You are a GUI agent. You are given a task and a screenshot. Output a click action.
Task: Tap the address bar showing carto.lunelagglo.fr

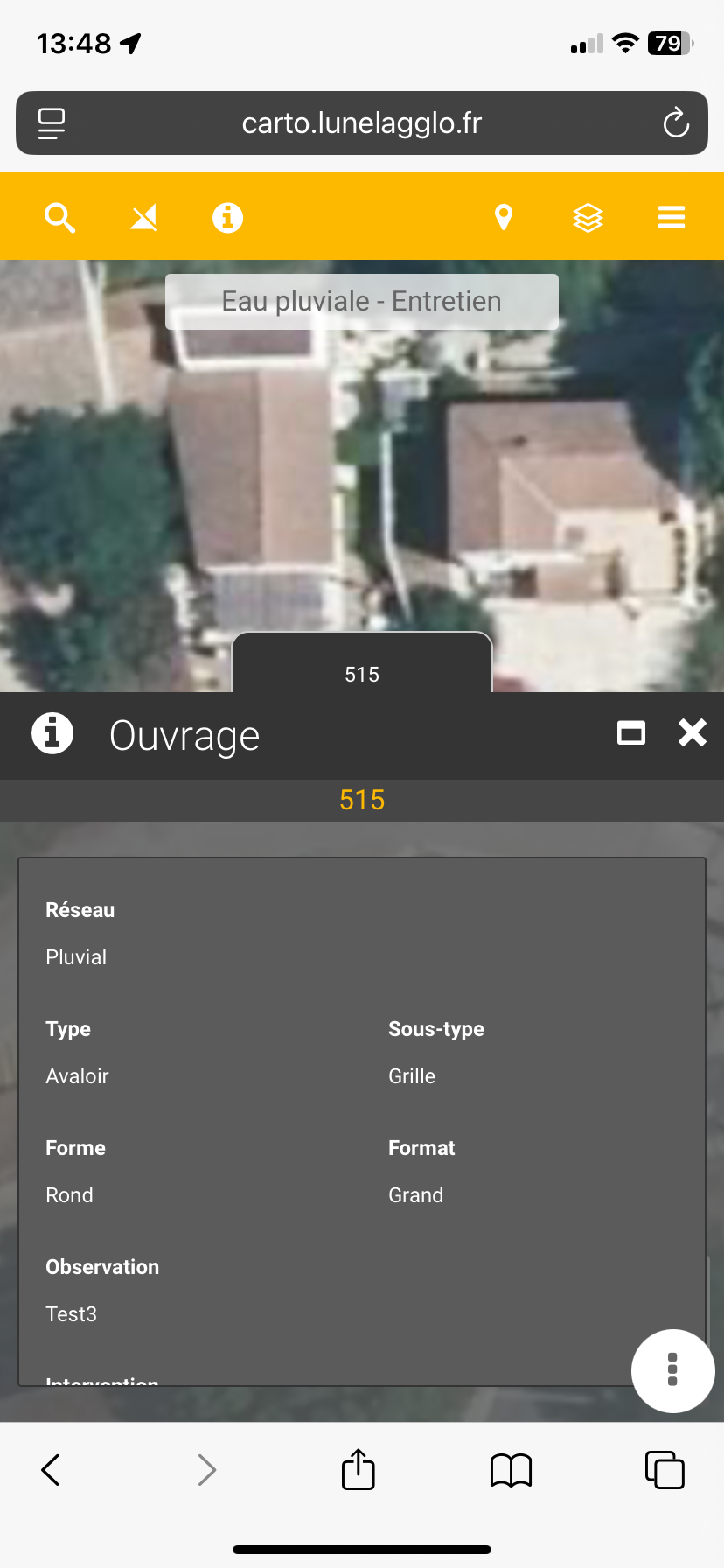click(x=362, y=123)
